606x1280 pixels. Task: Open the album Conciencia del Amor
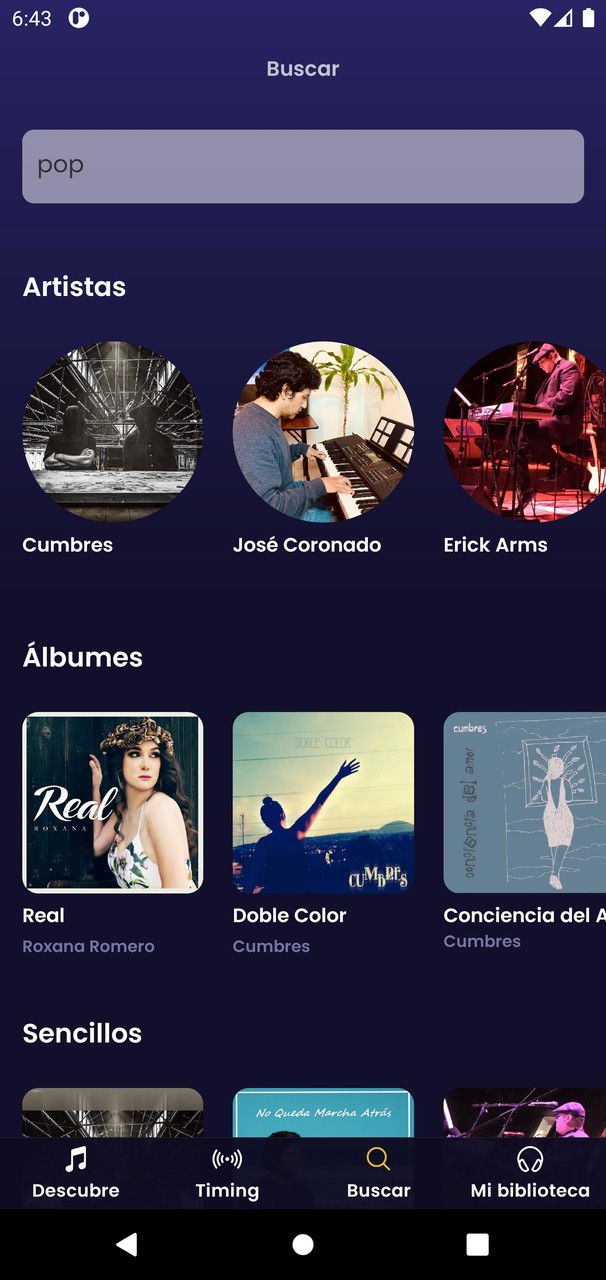coord(525,802)
